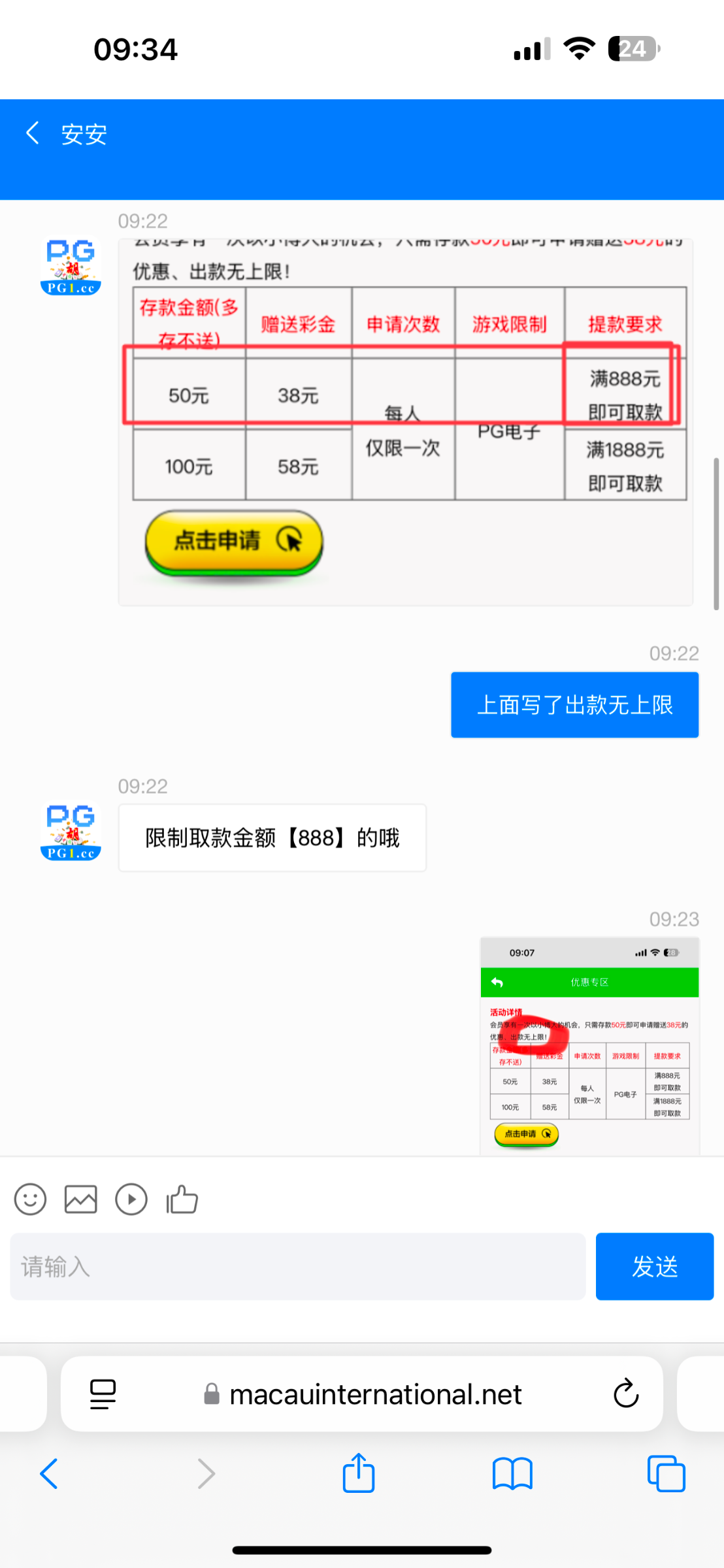724x1568 pixels.
Task: Open the emoji picker in chat toolbar
Action: click(30, 1199)
